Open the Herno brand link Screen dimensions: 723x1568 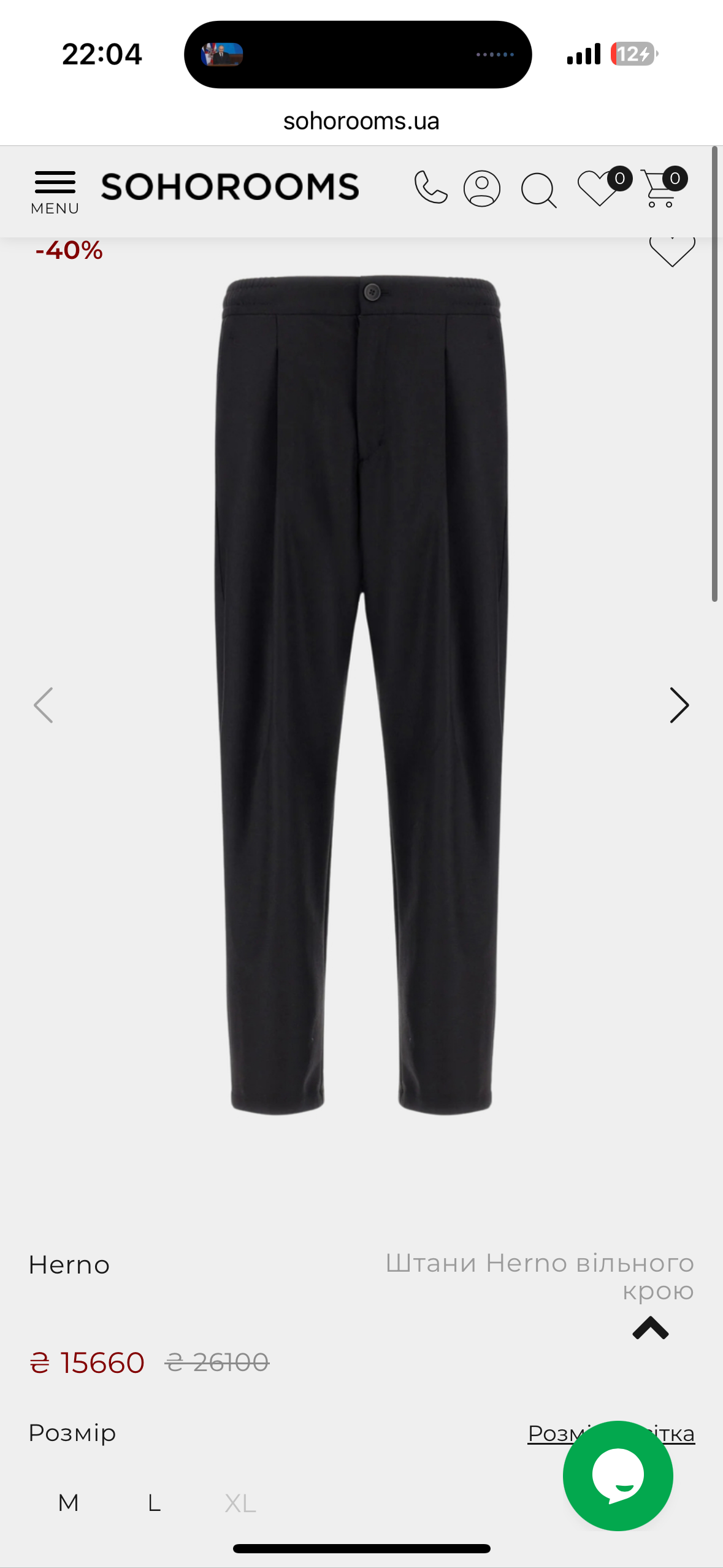[x=69, y=1265]
